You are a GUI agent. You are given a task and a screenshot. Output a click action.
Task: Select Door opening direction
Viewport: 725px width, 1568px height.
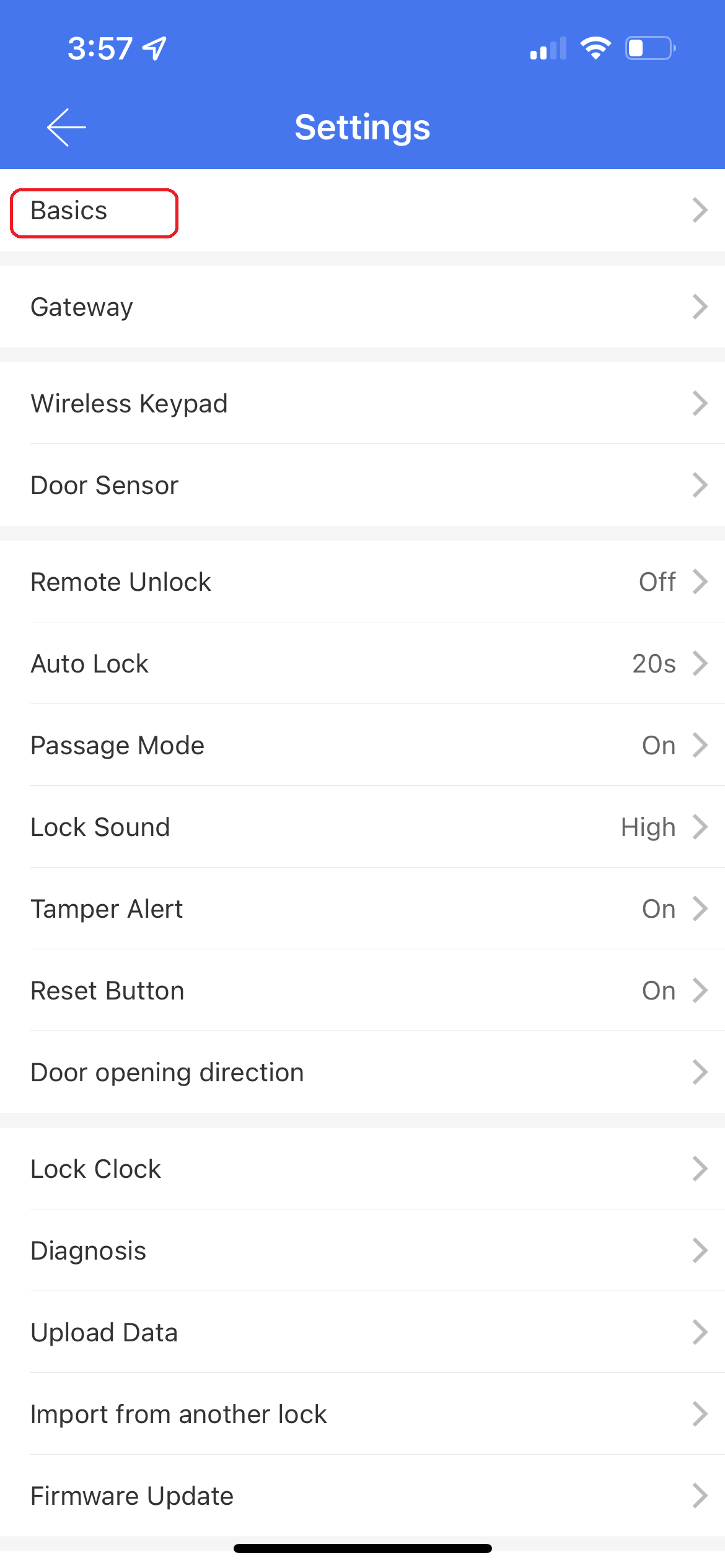(362, 1072)
